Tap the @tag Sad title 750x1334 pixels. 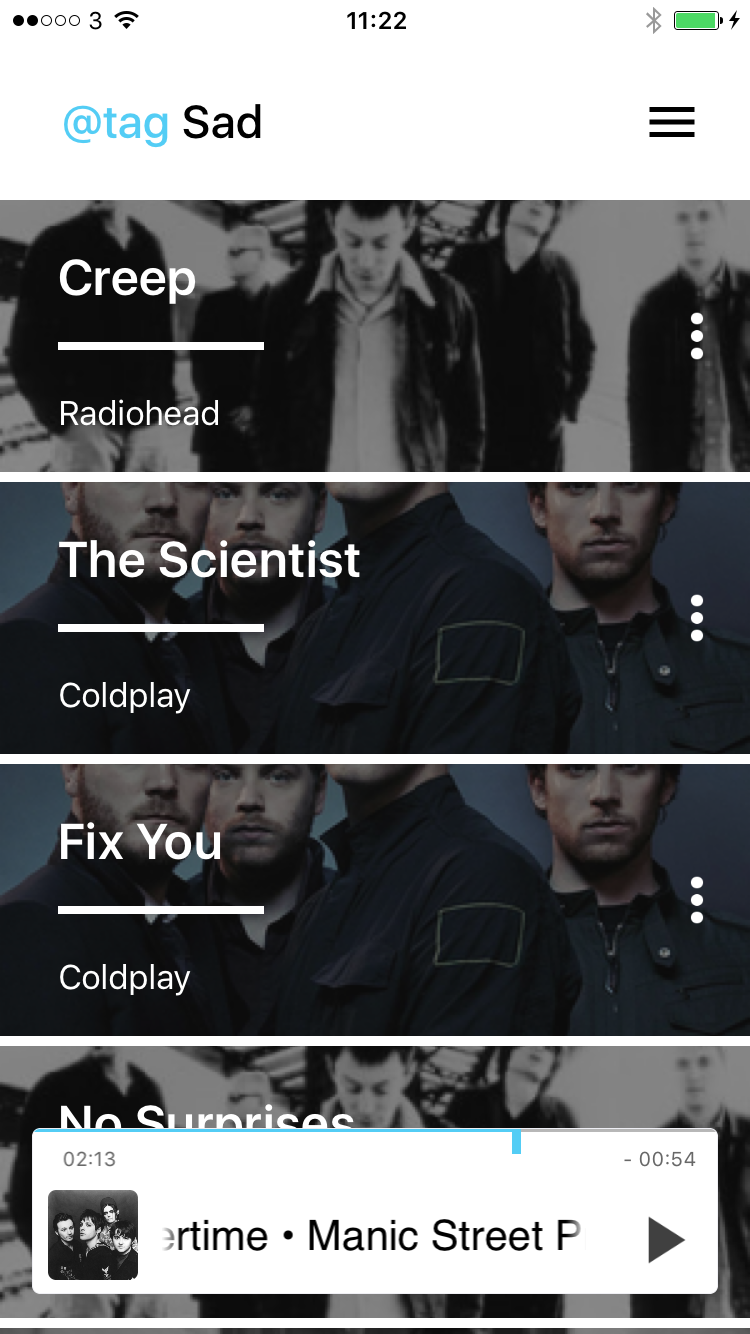pyautogui.click(x=162, y=123)
